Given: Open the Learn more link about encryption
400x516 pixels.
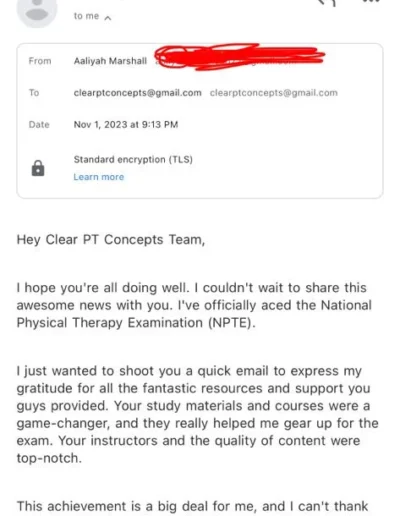Looking at the screenshot, I should (99, 177).
